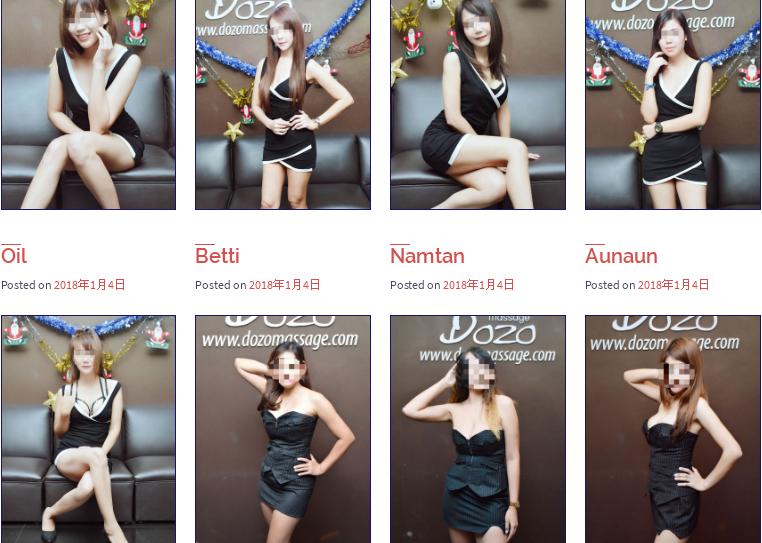Viewport: 762px width, 543px height.
Task: Tap the date link under Oil
Action: point(89,285)
